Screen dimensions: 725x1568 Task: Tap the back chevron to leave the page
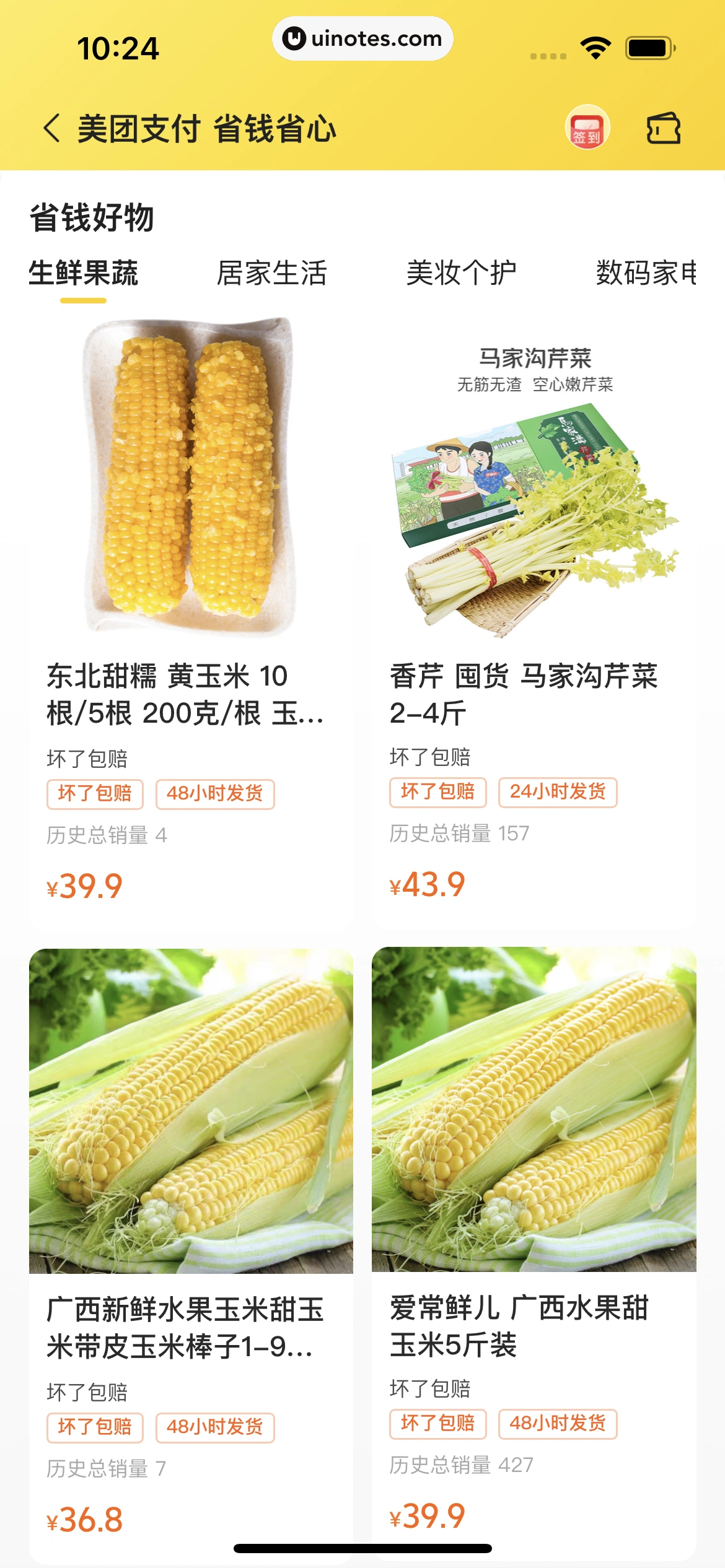click(x=52, y=128)
